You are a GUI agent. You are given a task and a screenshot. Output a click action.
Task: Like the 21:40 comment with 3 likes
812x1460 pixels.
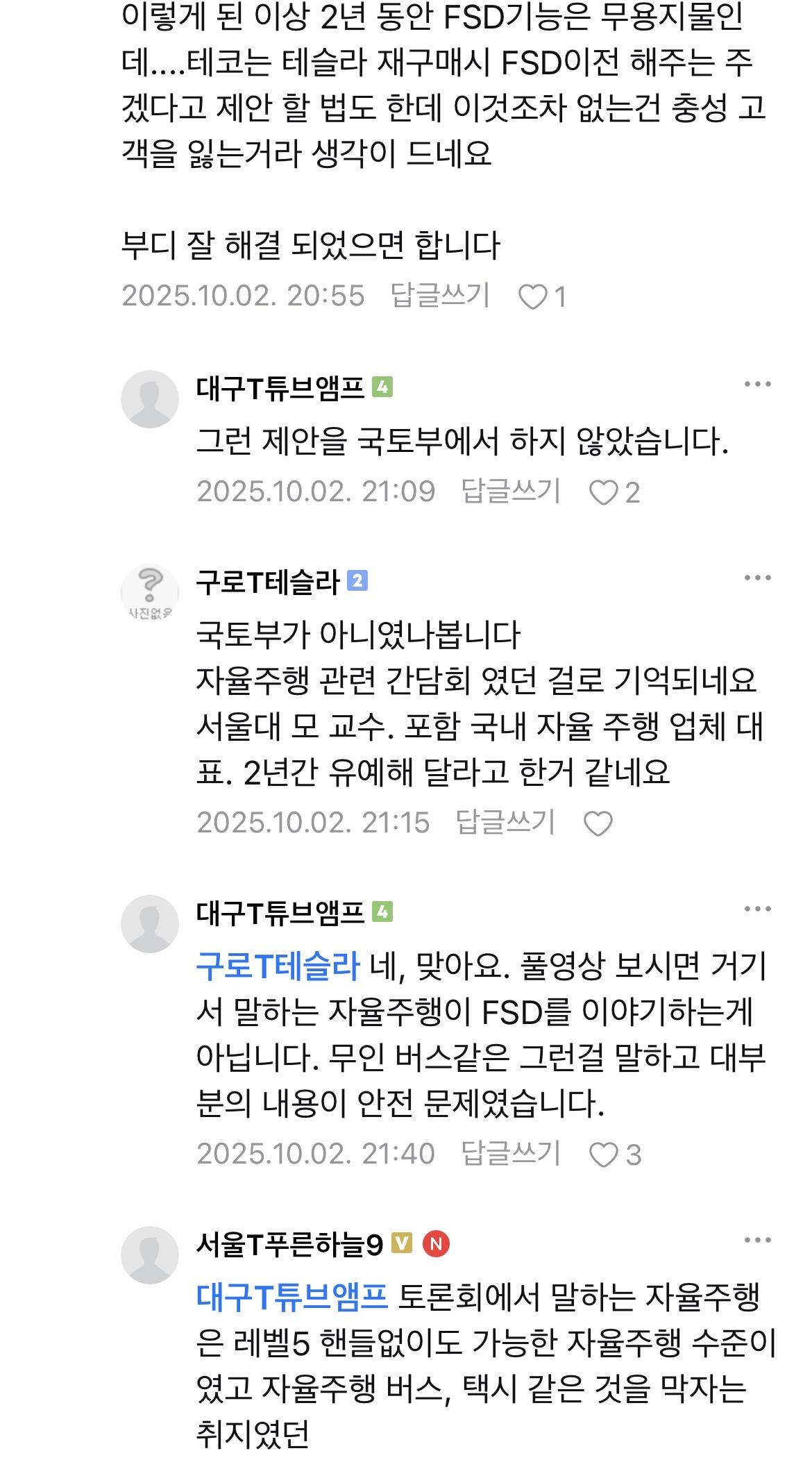[603, 1155]
